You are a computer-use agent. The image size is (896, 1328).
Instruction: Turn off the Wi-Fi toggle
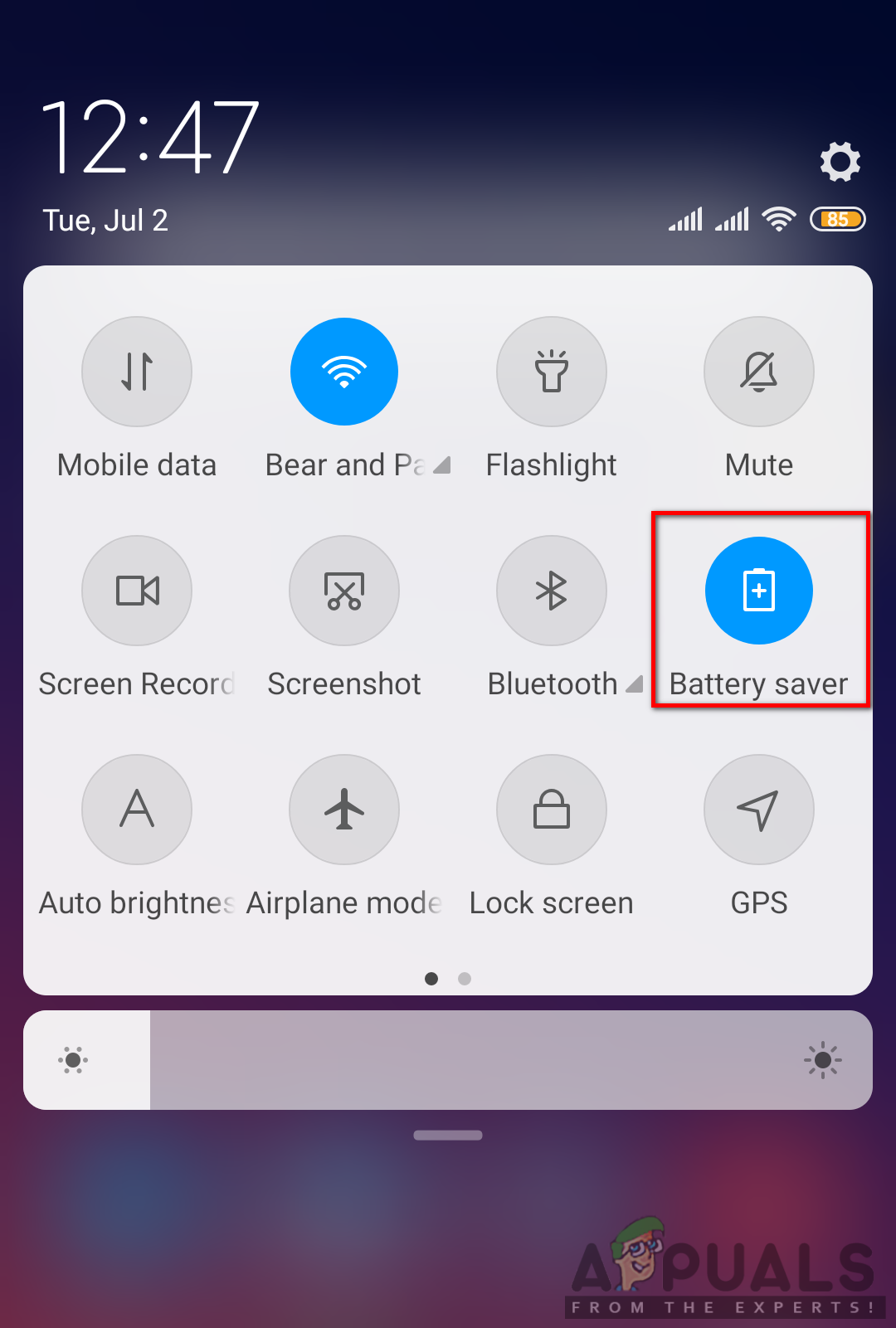(x=344, y=372)
